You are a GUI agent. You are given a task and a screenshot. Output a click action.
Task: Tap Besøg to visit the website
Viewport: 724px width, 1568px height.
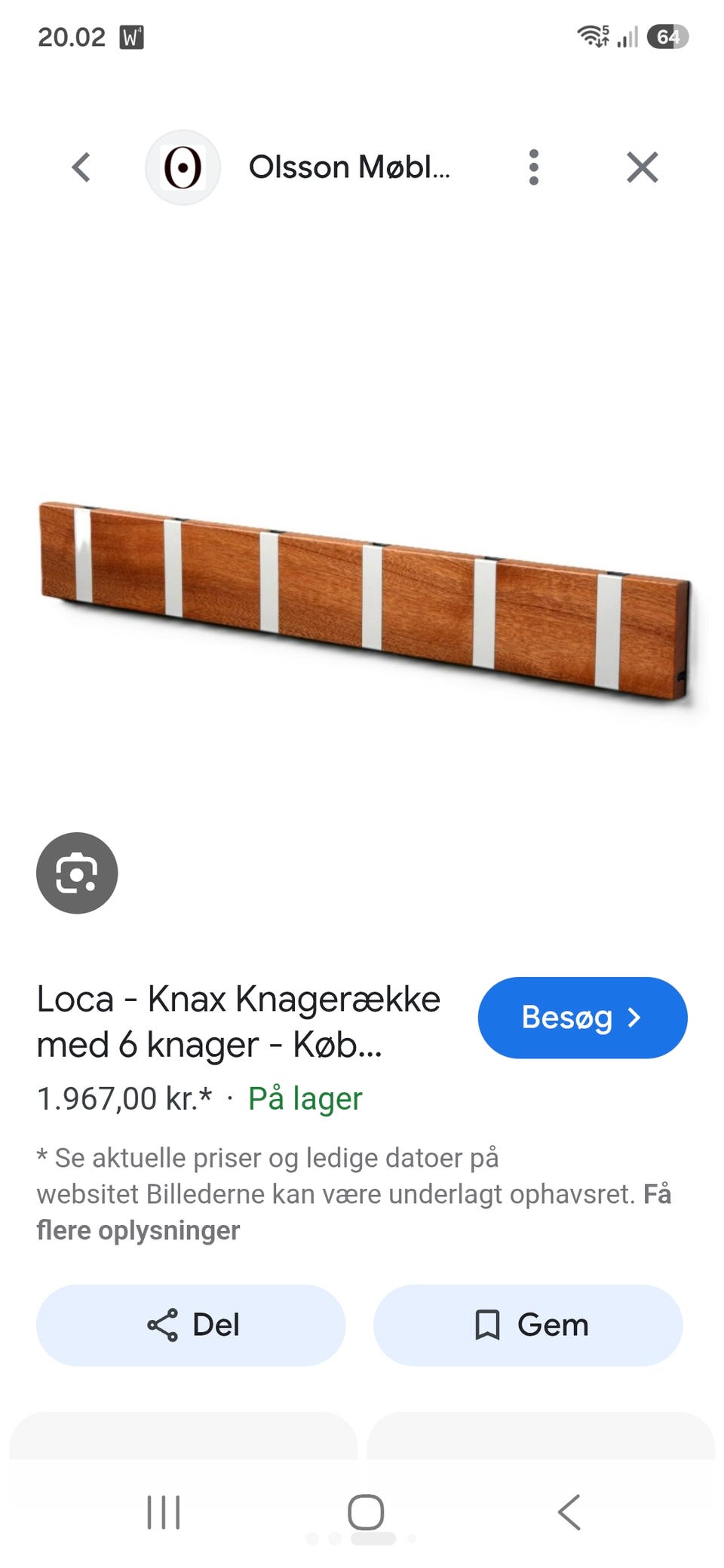pyautogui.click(x=582, y=1018)
